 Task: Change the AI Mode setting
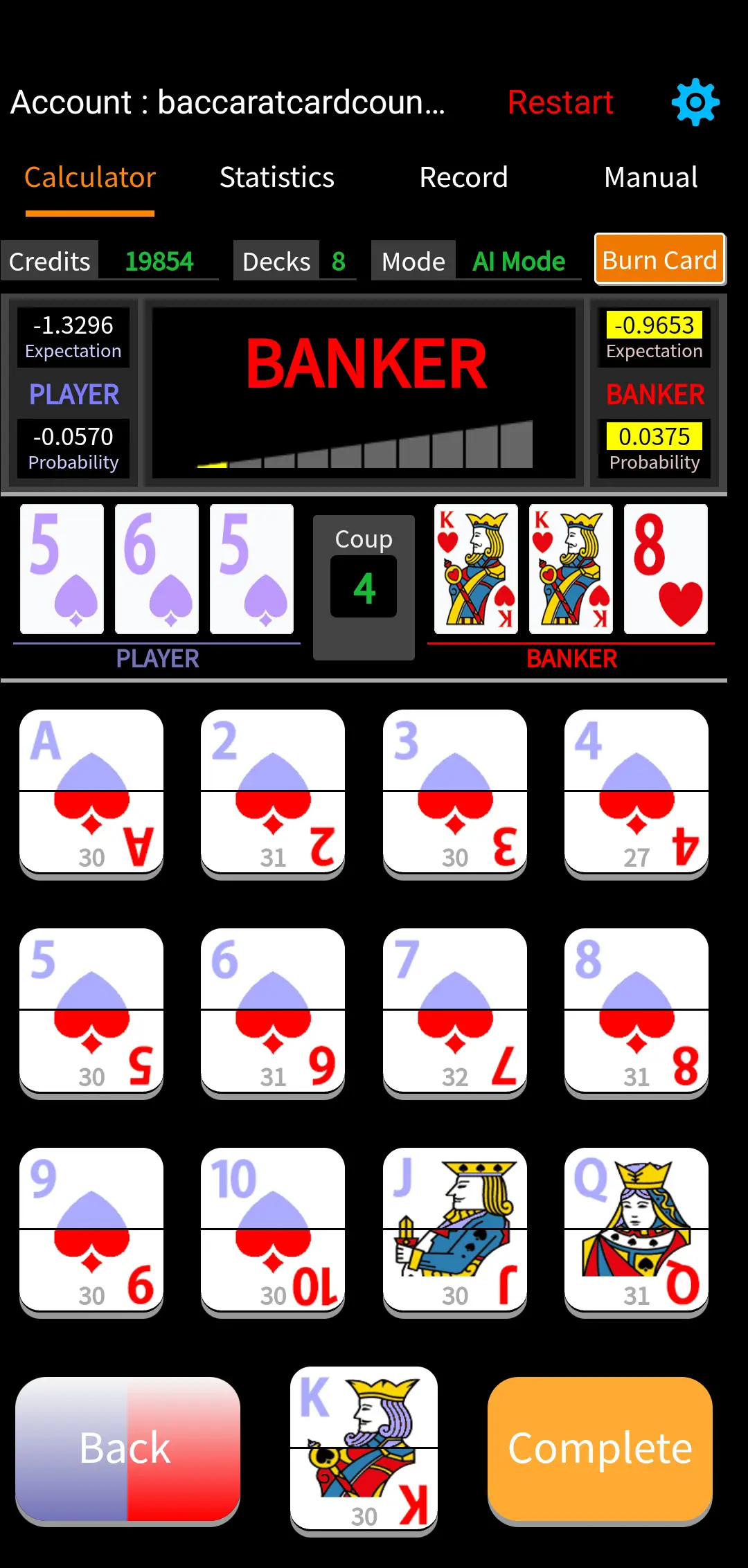pyautogui.click(x=518, y=262)
